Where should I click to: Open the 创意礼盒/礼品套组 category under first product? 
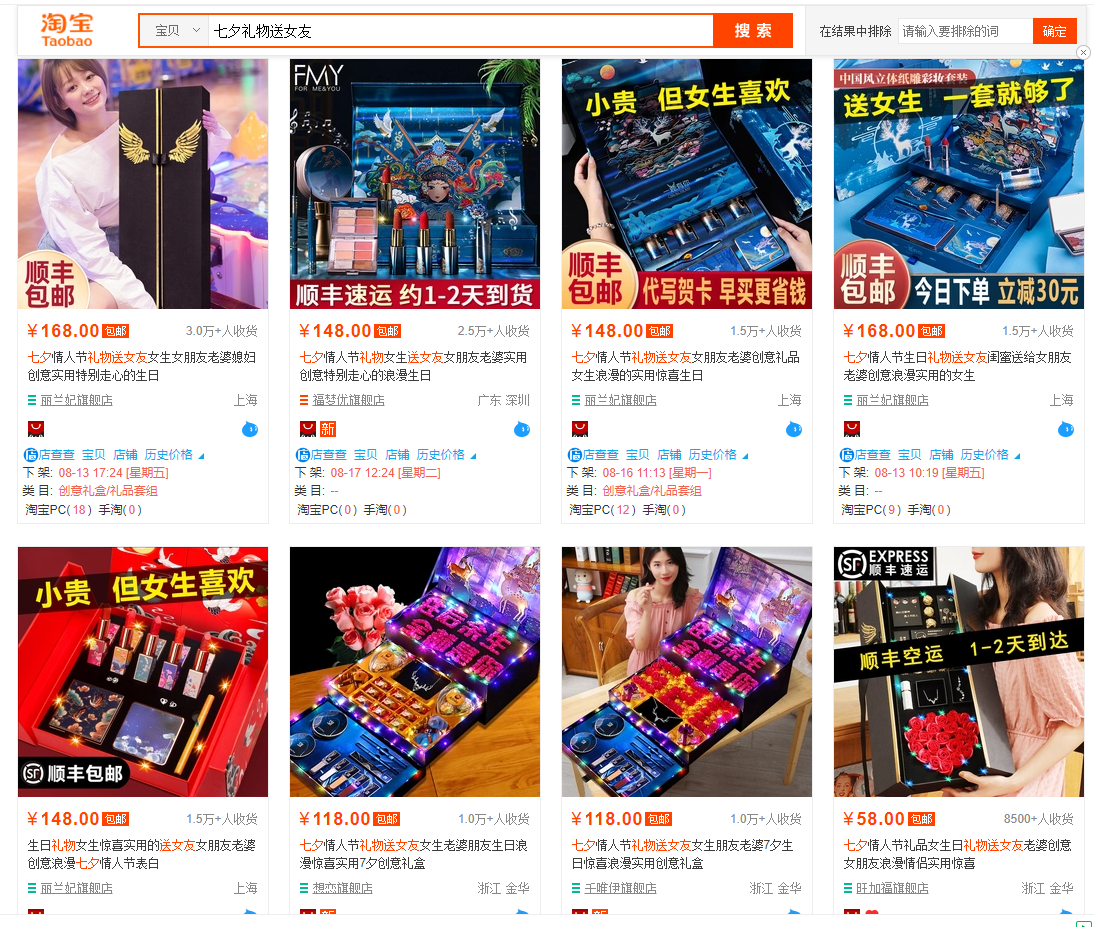tap(108, 491)
